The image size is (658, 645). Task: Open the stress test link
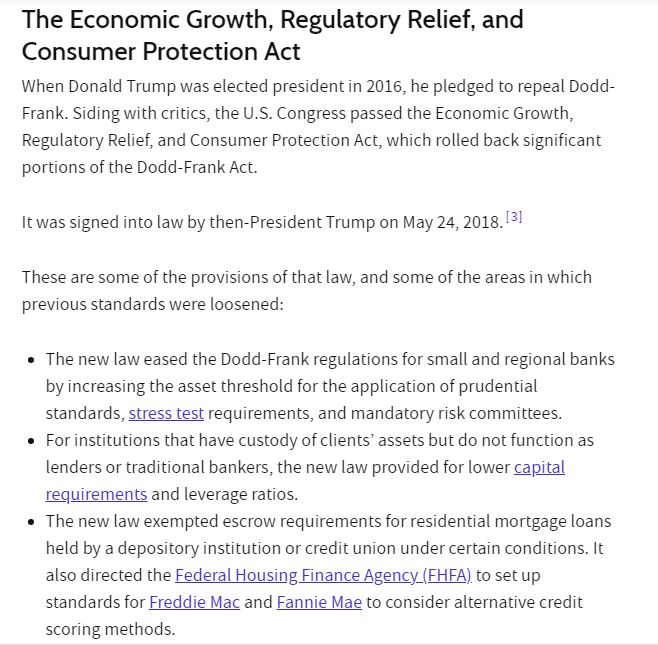coord(166,413)
